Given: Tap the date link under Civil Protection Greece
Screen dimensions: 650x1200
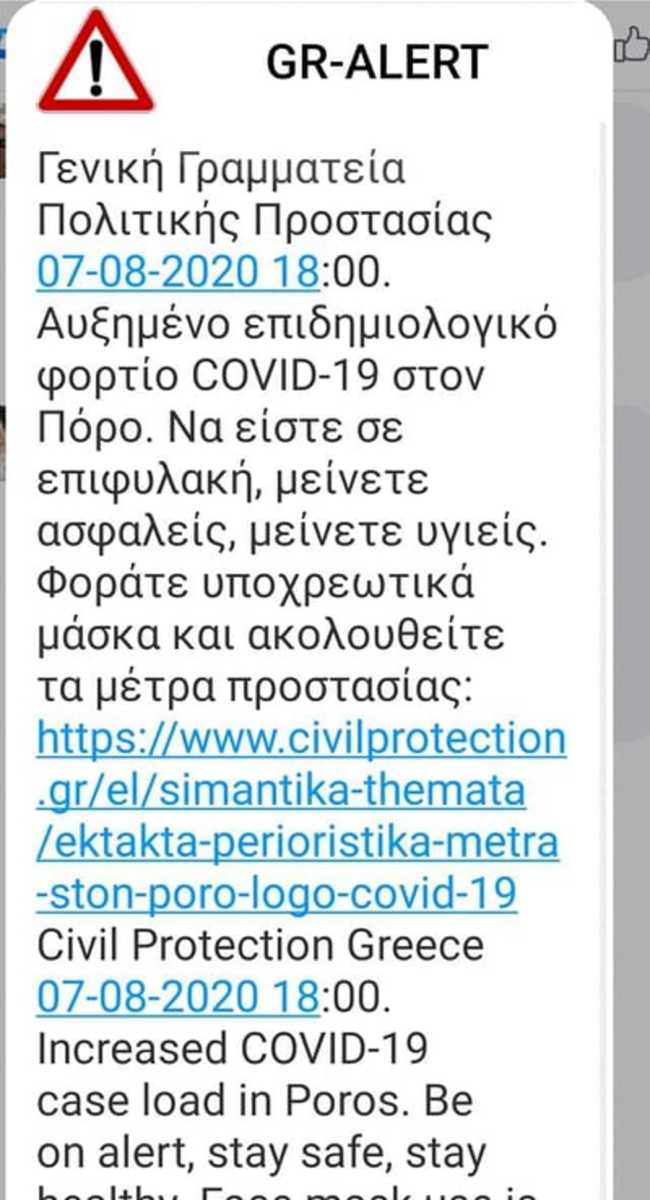Looking at the screenshot, I should coord(178,996).
